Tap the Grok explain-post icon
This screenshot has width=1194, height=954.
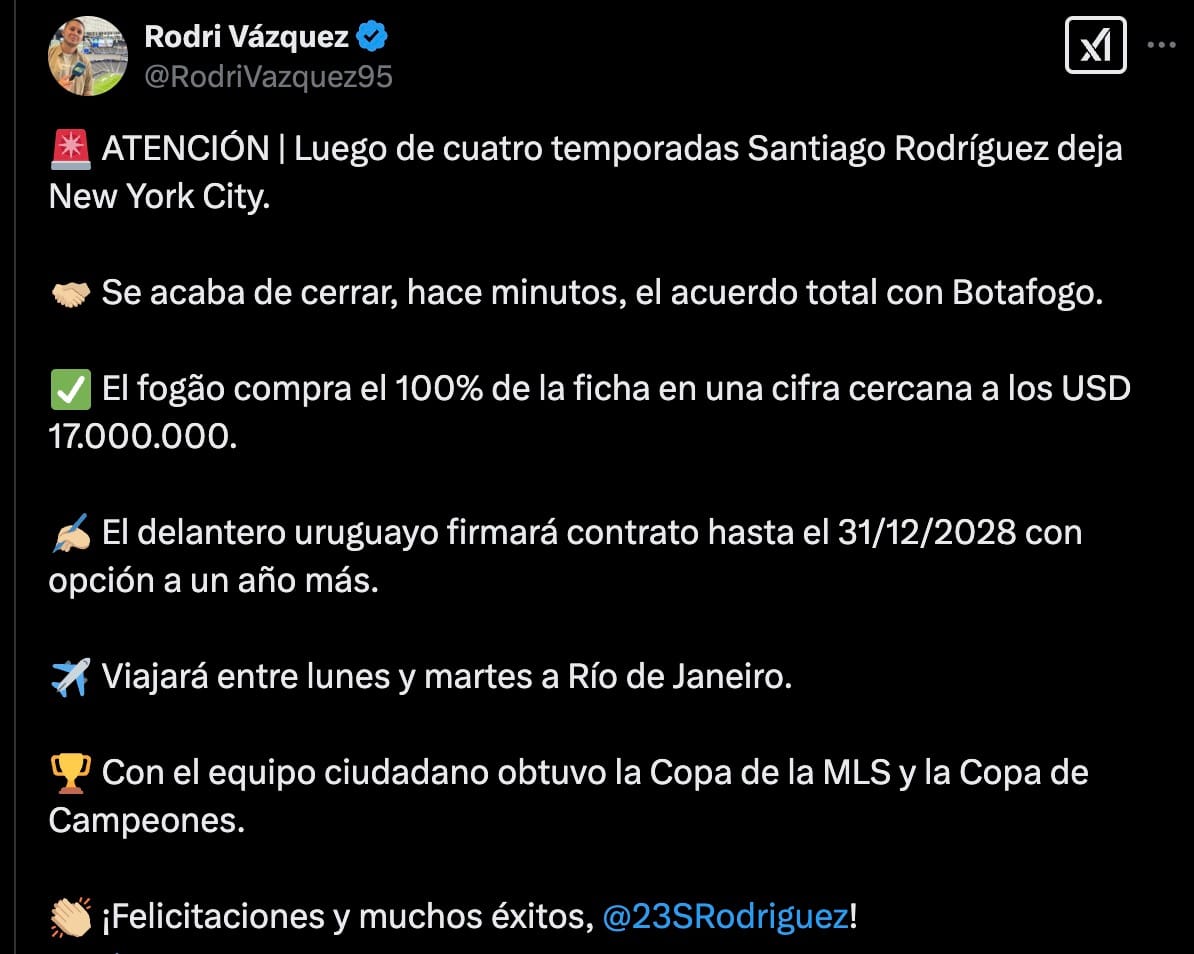(1096, 46)
